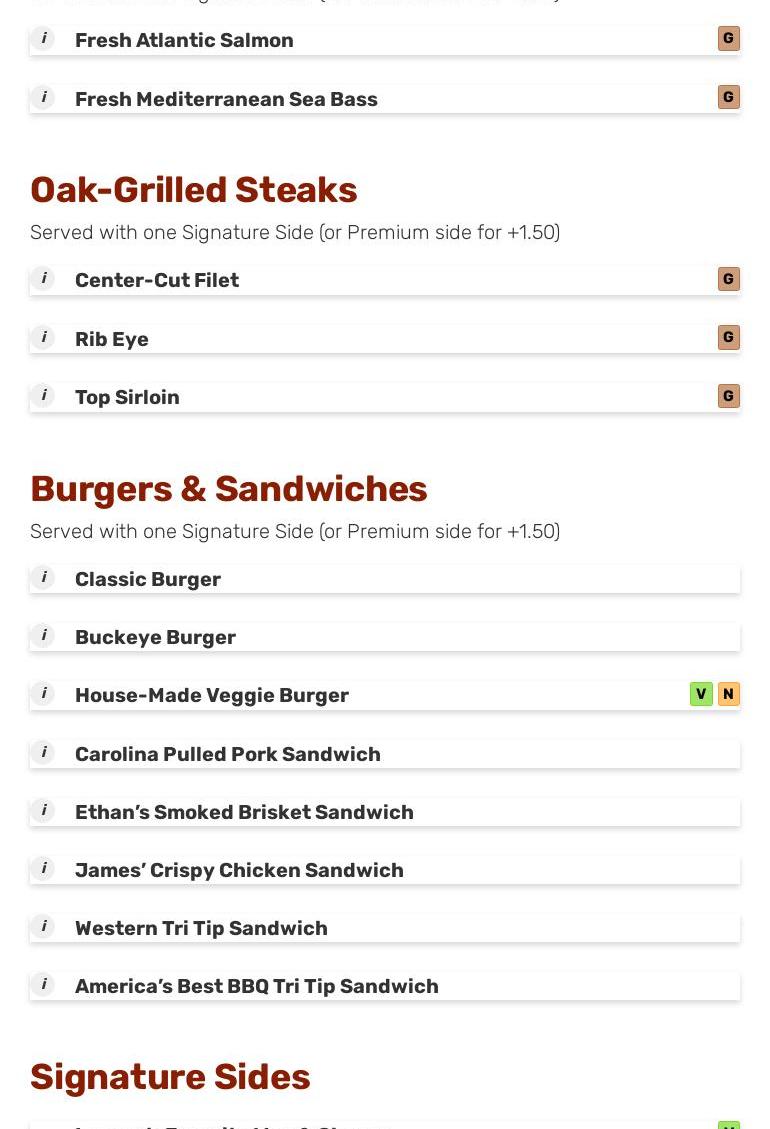
Task: Open Western Tri Tip Sandwich details
Action: (x=201, y=928)
